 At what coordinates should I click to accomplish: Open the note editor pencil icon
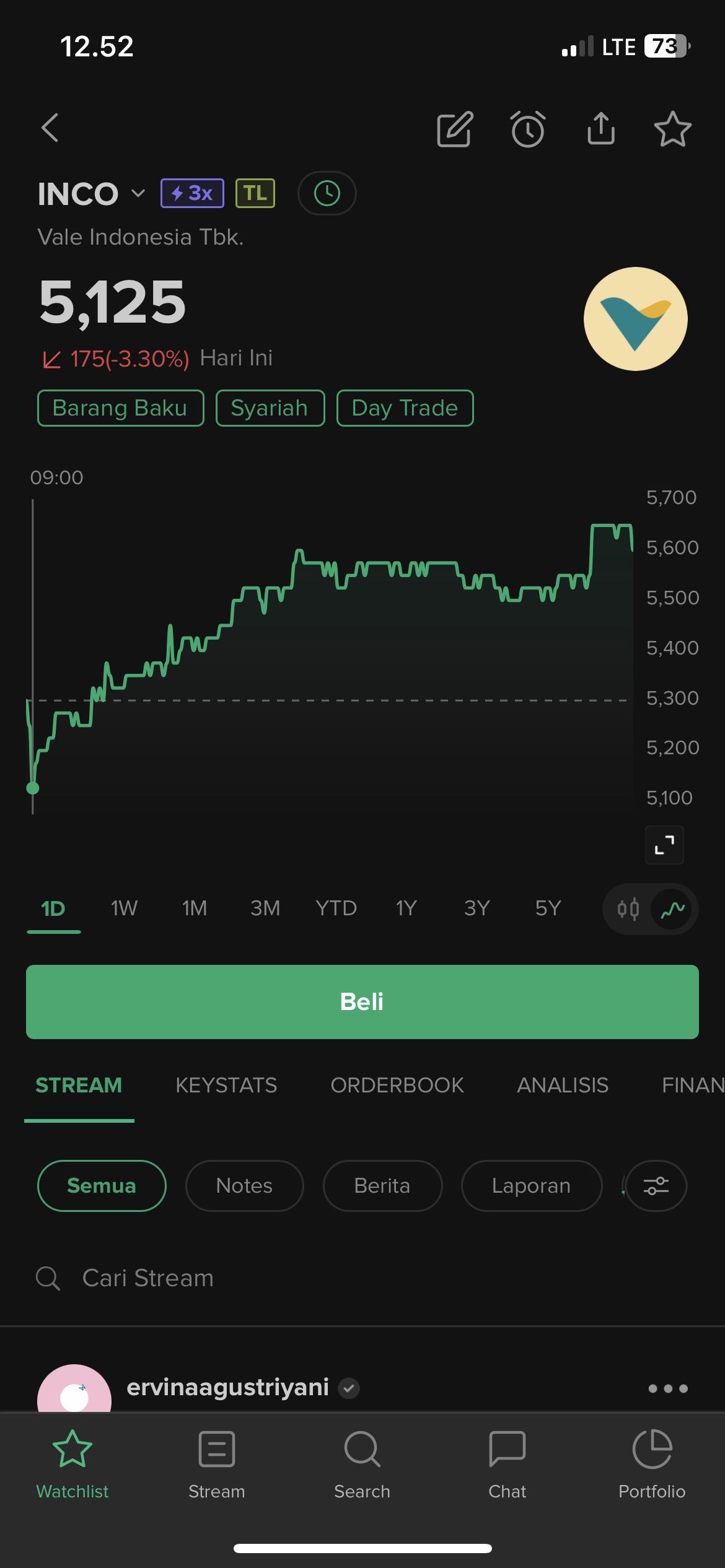tap(455, 129)
